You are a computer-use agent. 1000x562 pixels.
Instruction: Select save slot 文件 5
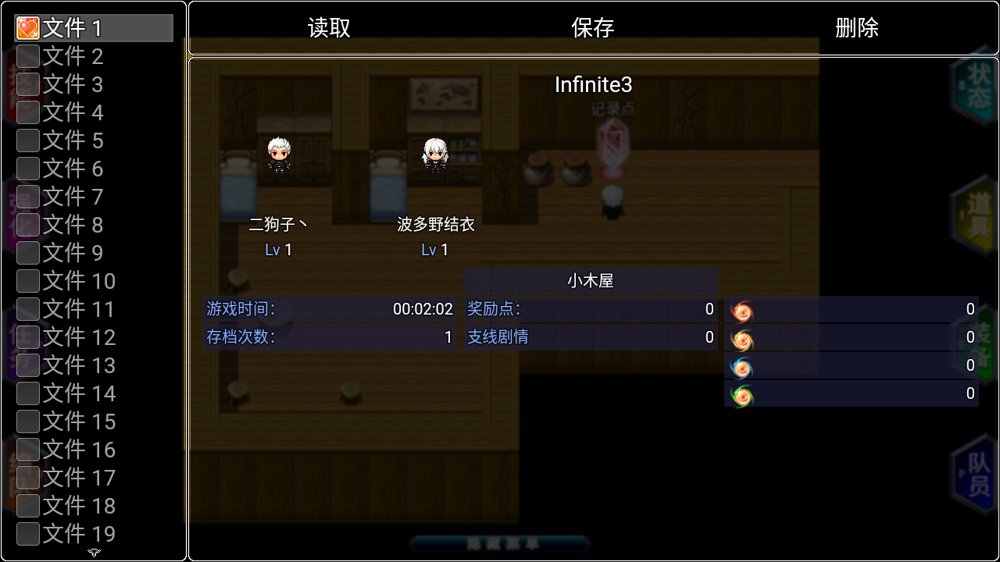pos(94,140)
